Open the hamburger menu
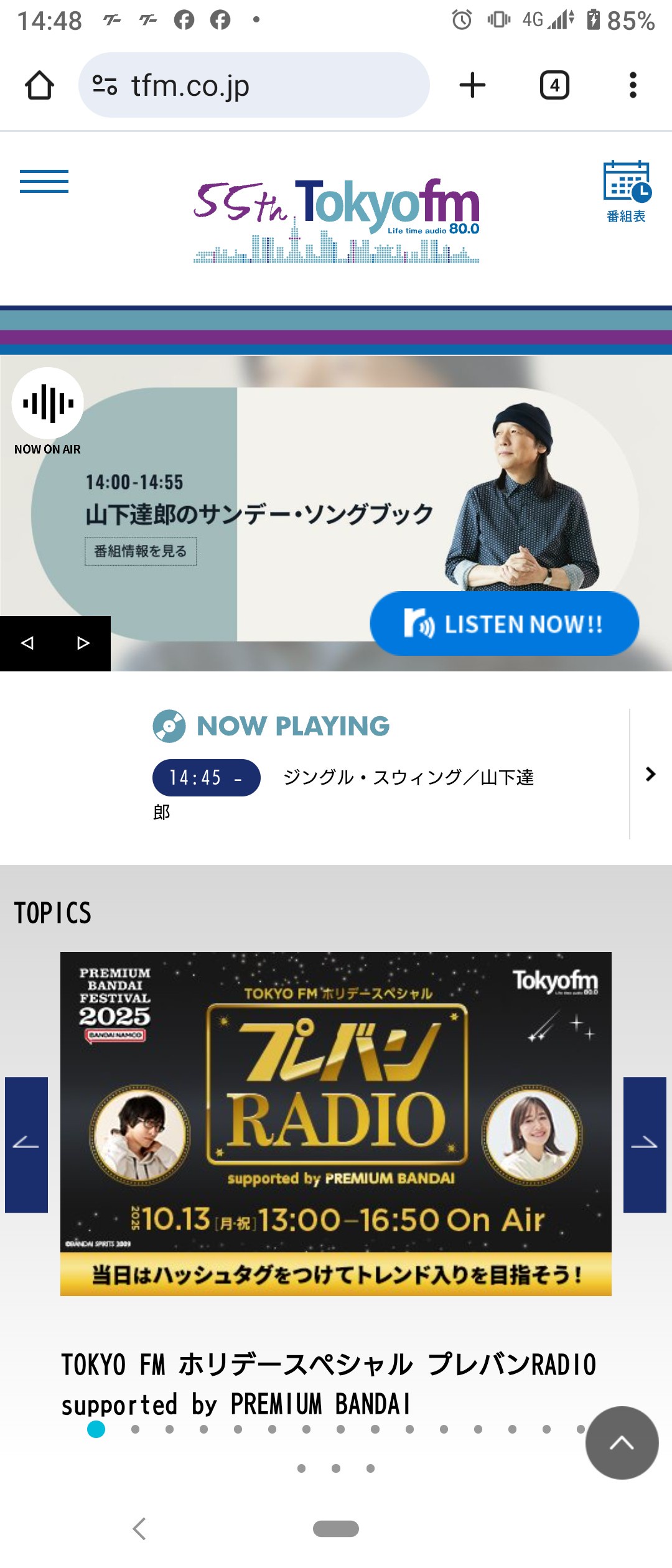The image size is (672, 1568). [x=44, y=181]
